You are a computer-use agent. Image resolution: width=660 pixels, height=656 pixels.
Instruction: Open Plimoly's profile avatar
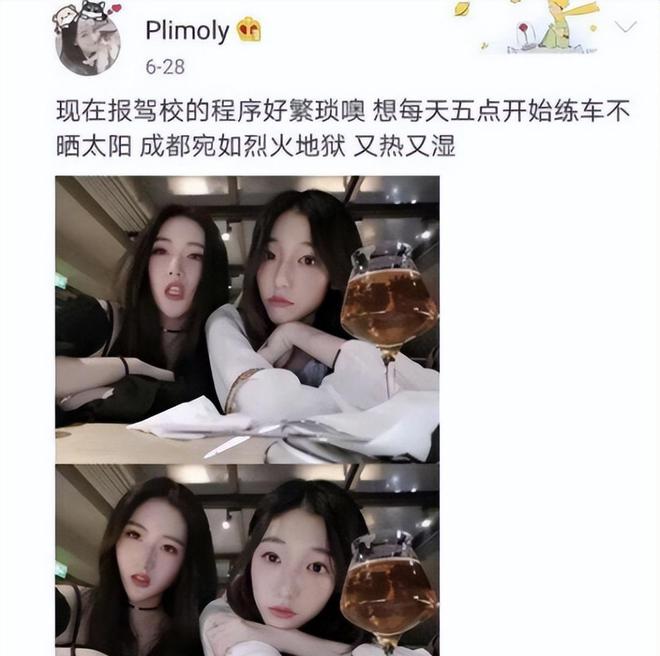88,43
